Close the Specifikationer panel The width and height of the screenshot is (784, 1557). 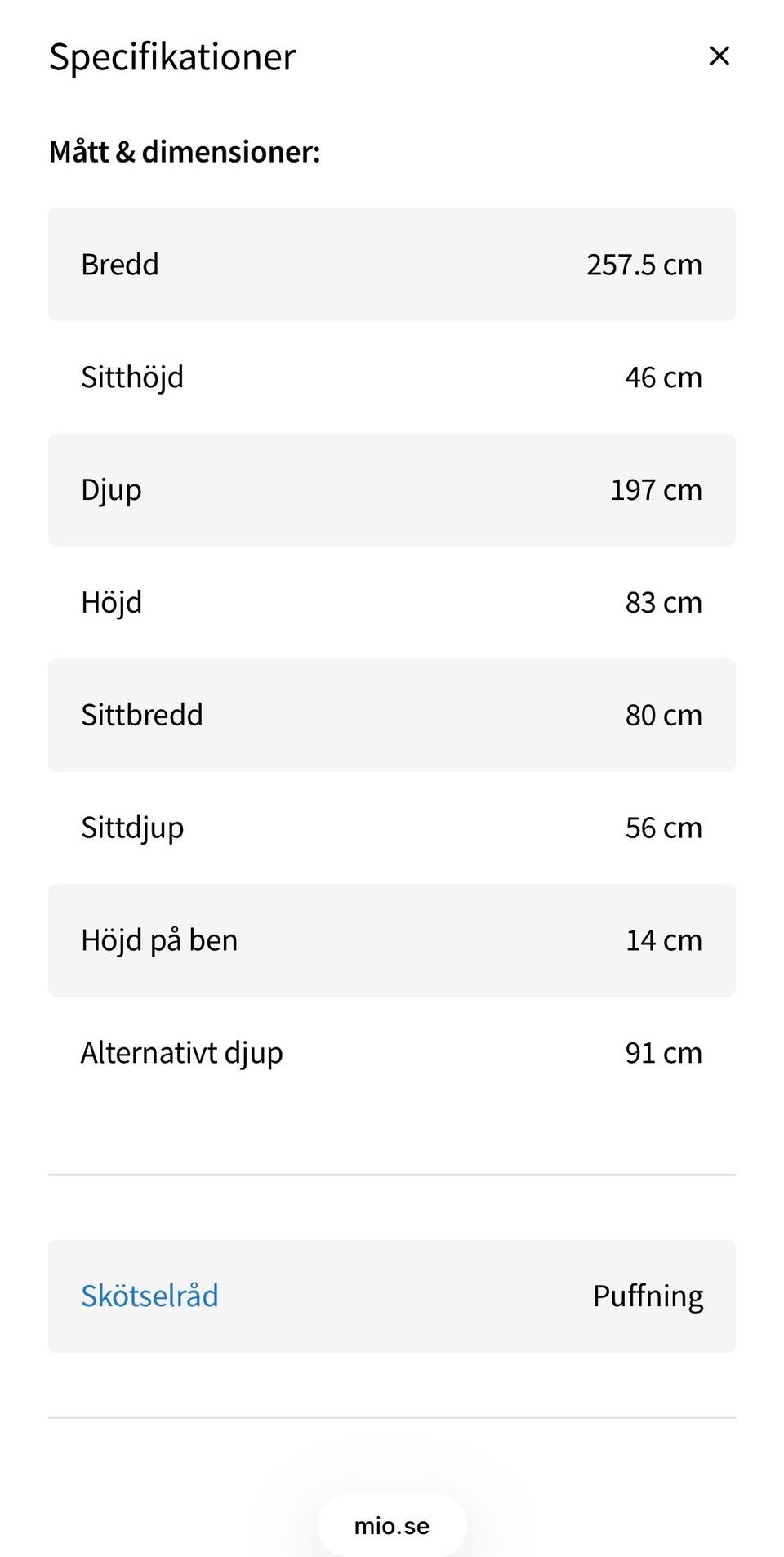coord(719,56)
